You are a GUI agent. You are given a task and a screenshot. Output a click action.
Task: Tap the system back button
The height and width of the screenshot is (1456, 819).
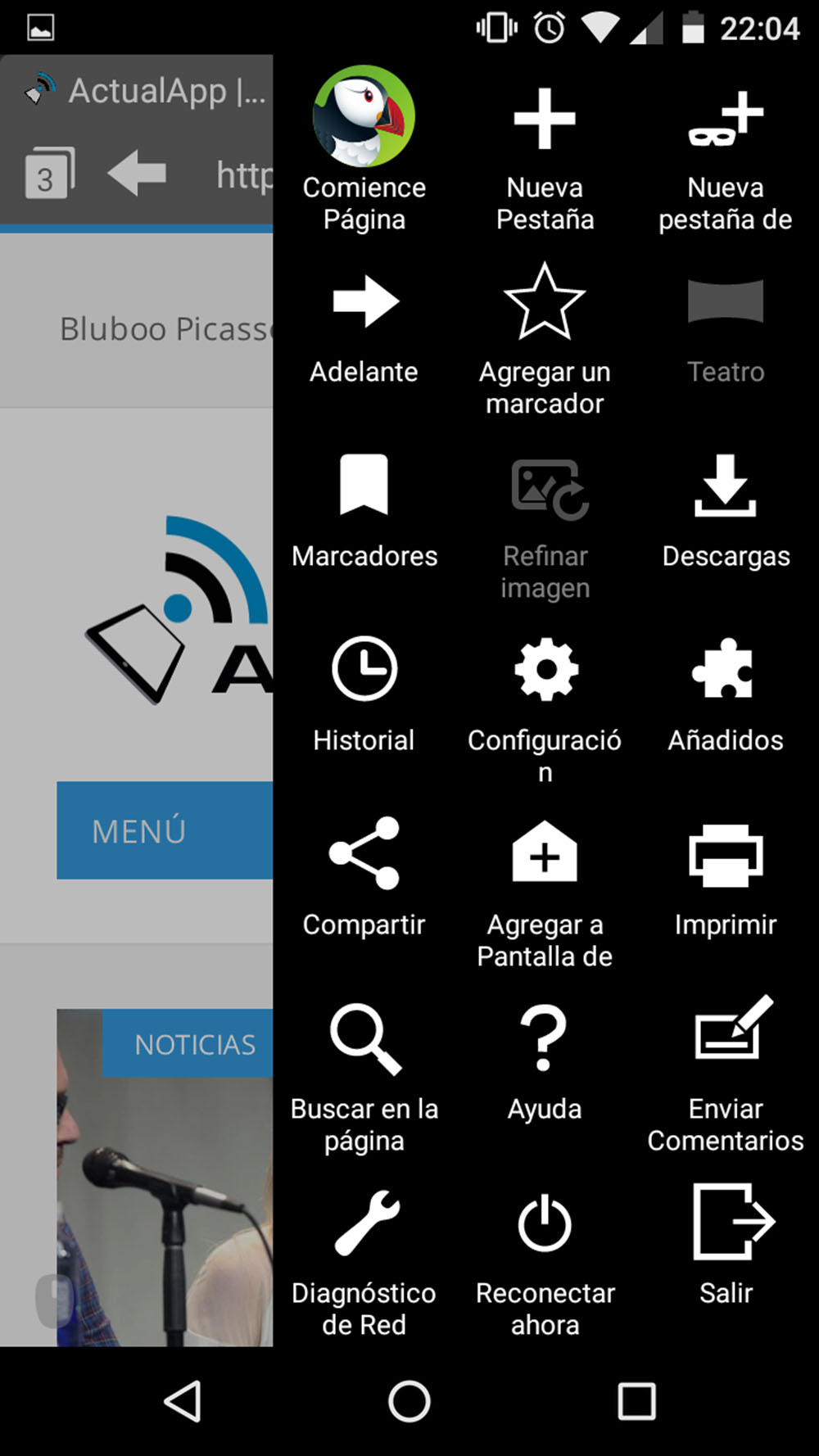(183, 1401)
